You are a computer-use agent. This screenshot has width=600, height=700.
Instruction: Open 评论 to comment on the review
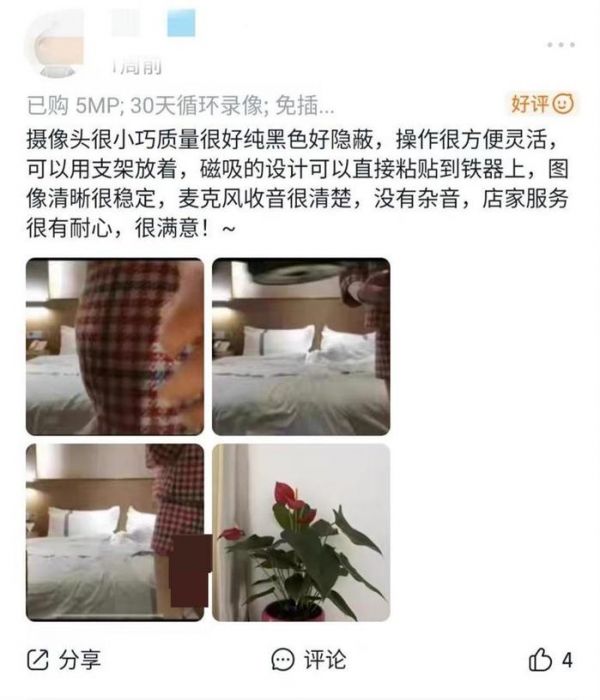click(309, 659)
